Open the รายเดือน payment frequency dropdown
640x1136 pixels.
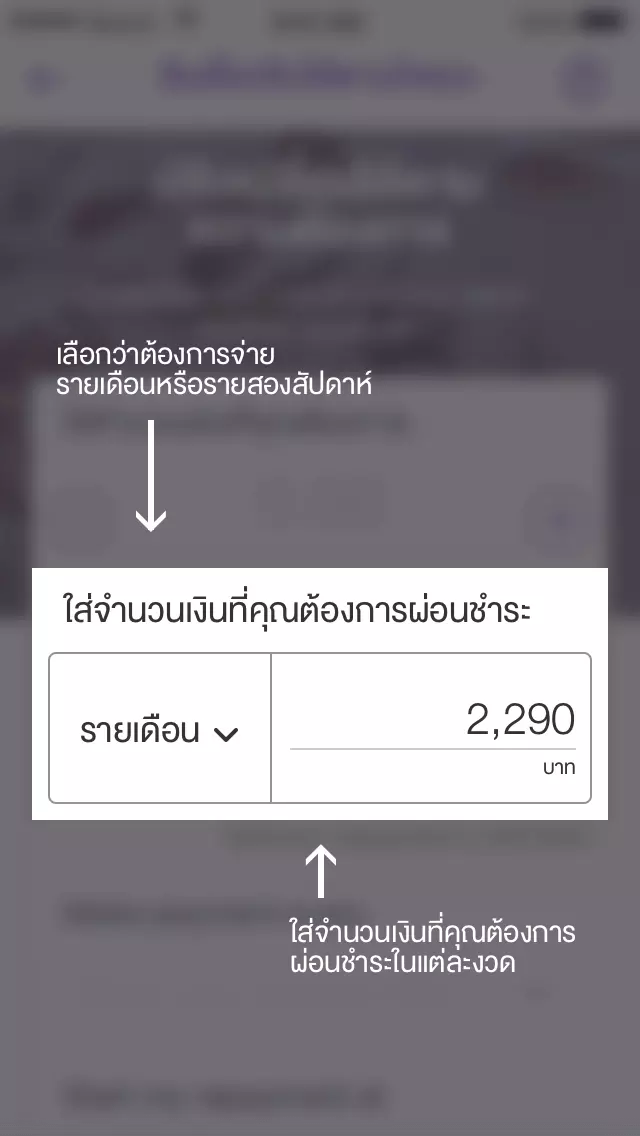point(160,731)
